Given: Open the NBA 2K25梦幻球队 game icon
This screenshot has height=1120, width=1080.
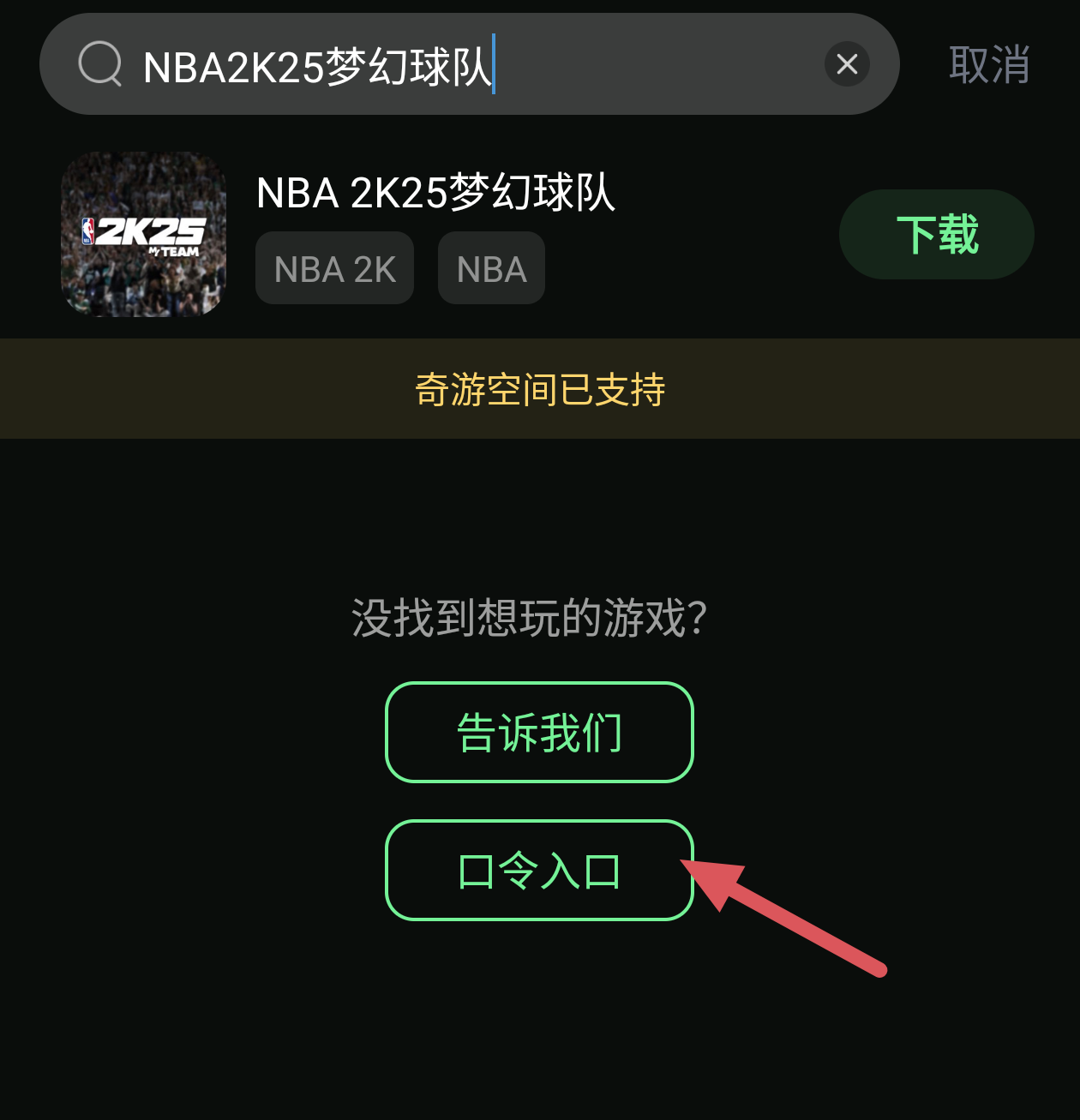Looking at the screenshot, I should click(x=143, y=234).
